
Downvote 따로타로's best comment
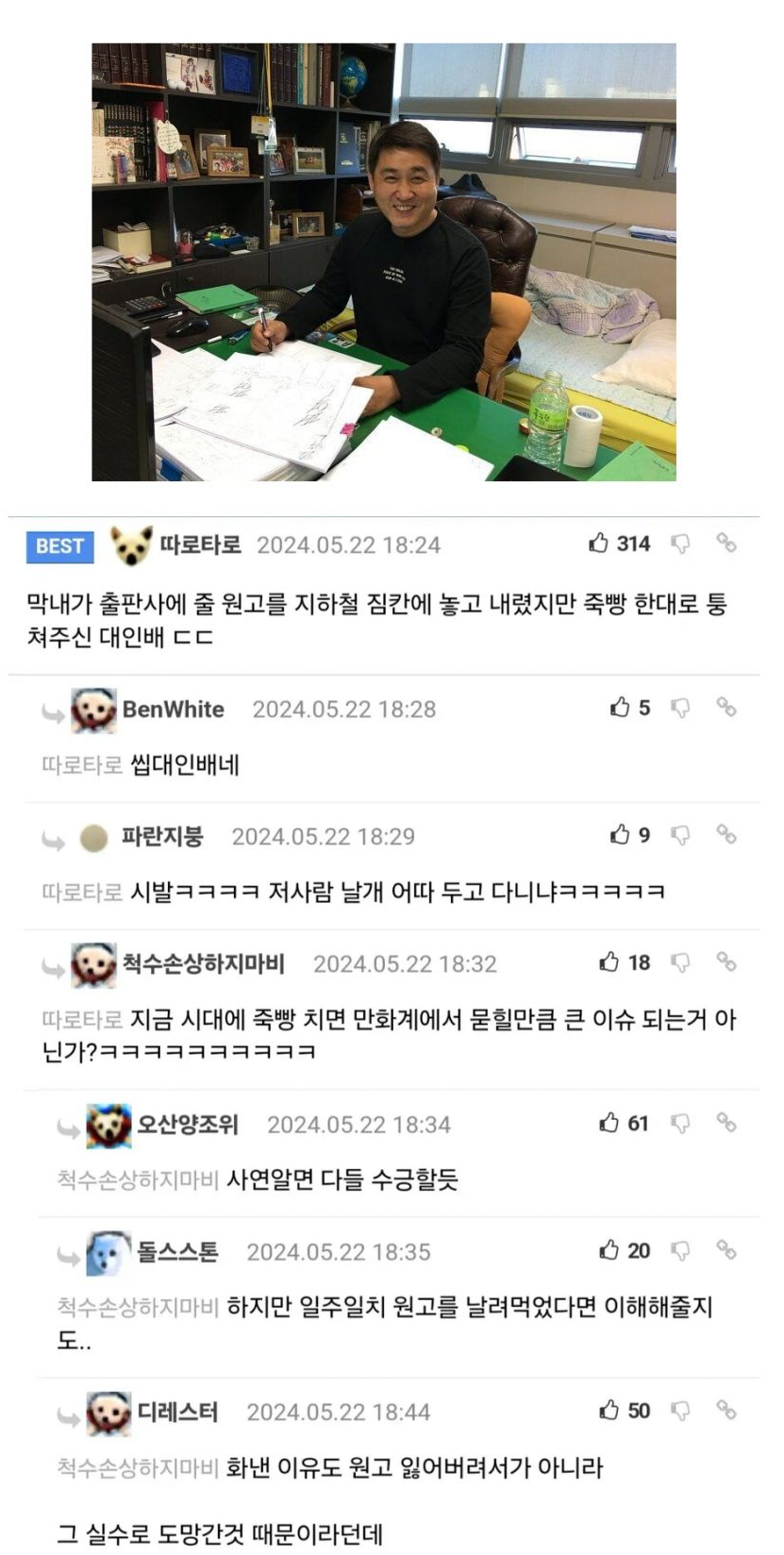tap(680, 544)
